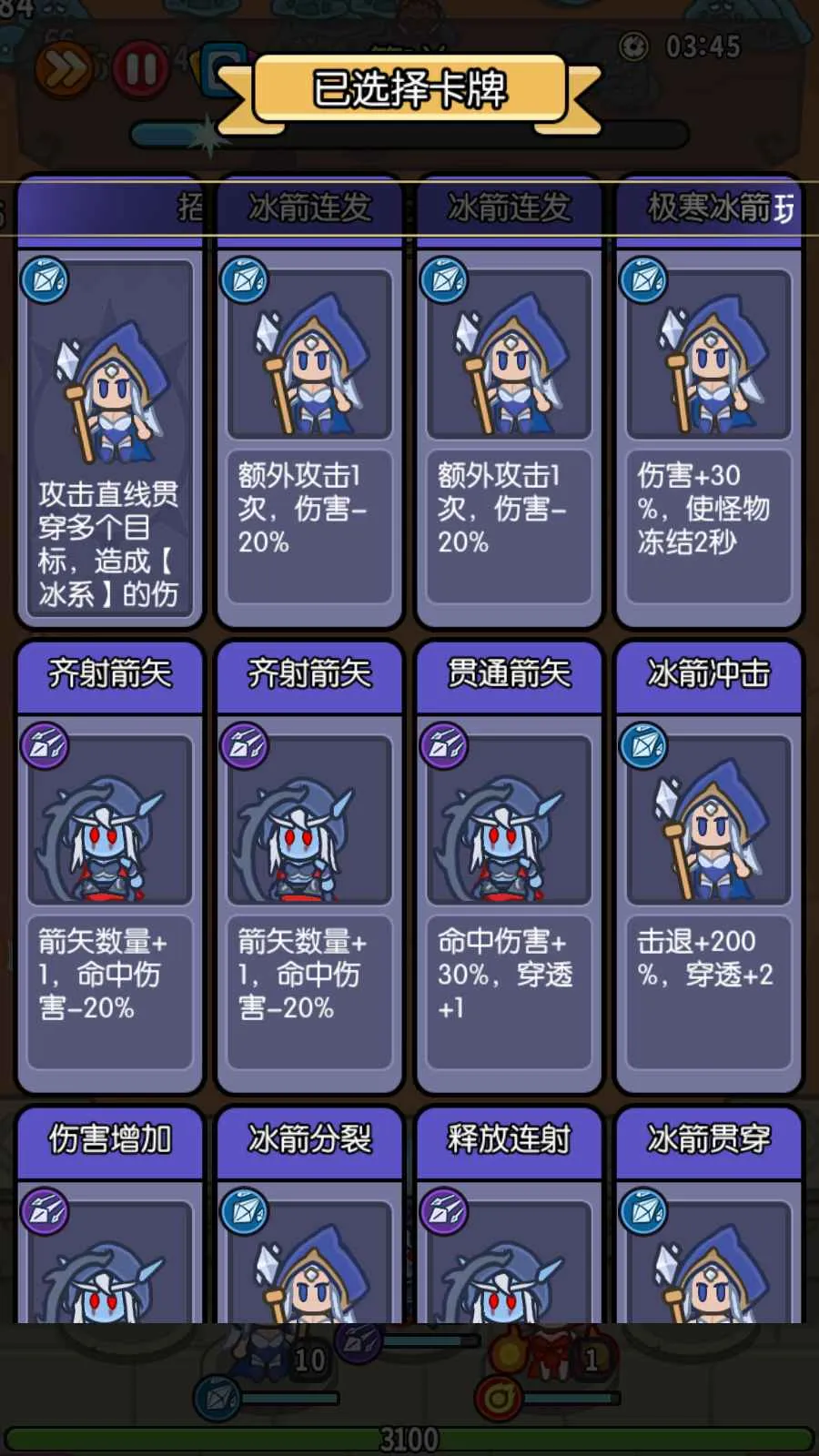The height and width of the screenshot is (1456, 819).
Task: View the 冰箭贯穿 card details
Action: tap(708, 1219)
